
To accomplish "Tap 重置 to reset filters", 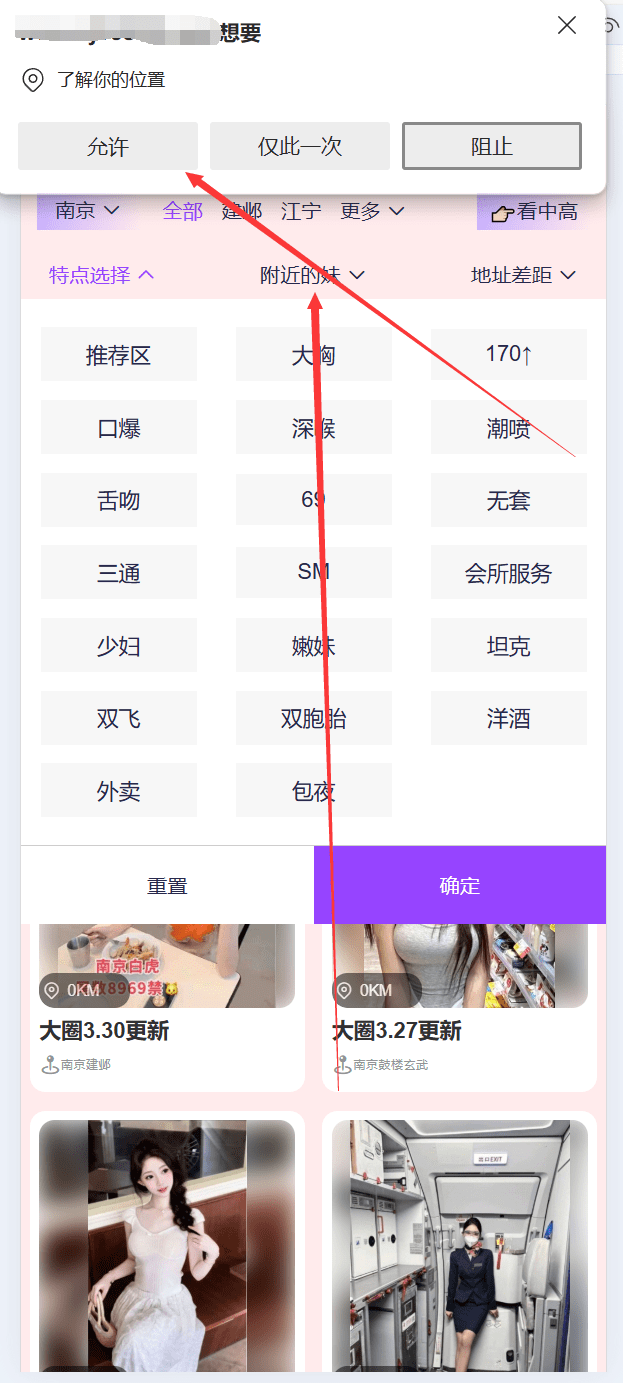I will (x=167, y=885).
